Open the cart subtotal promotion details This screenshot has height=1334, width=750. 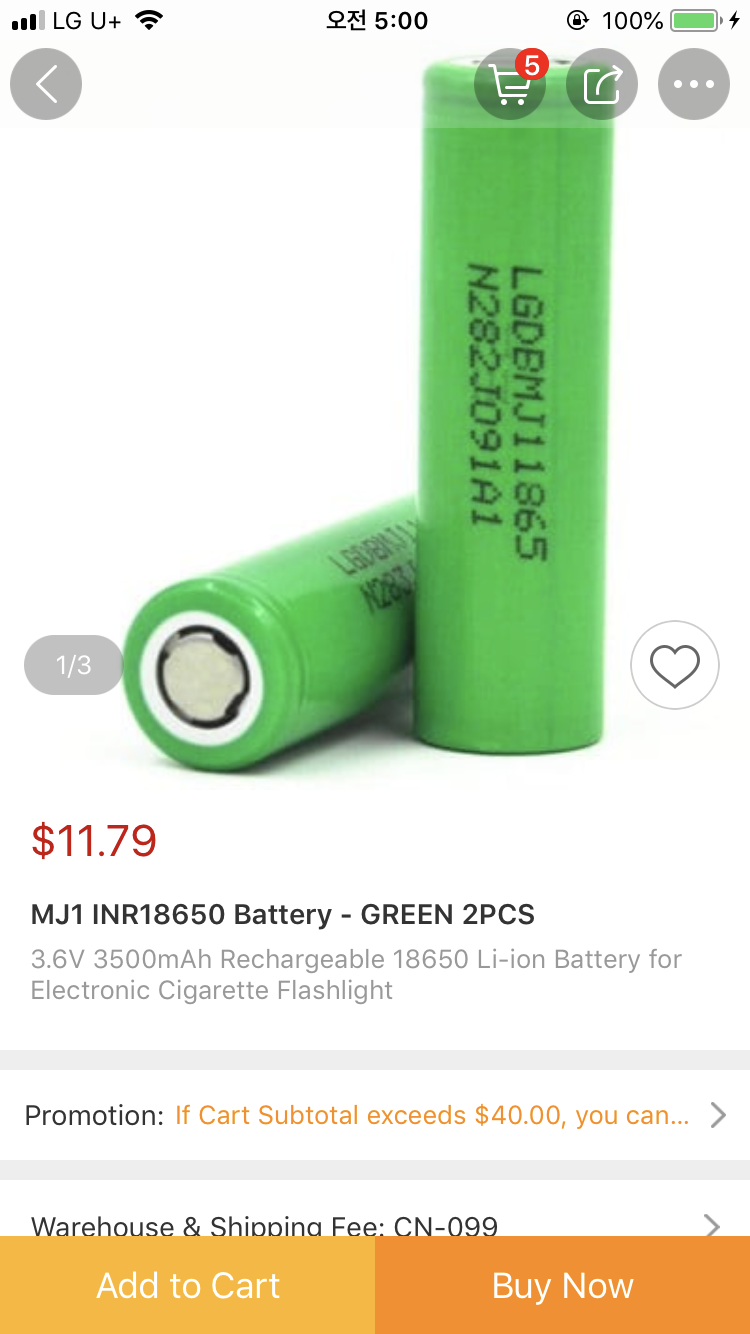pyautogui.click(x=375, y=1115)
